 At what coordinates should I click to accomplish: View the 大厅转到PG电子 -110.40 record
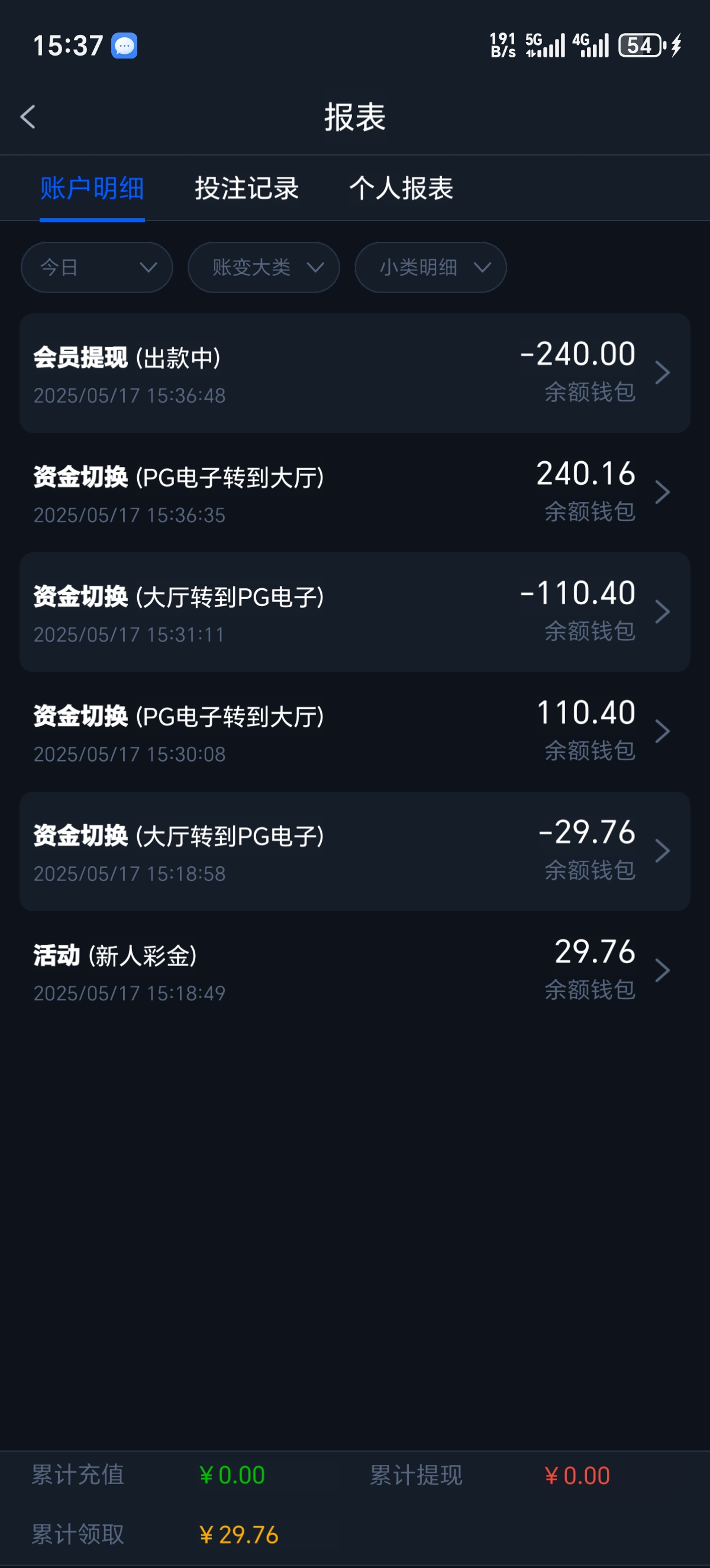354,613
